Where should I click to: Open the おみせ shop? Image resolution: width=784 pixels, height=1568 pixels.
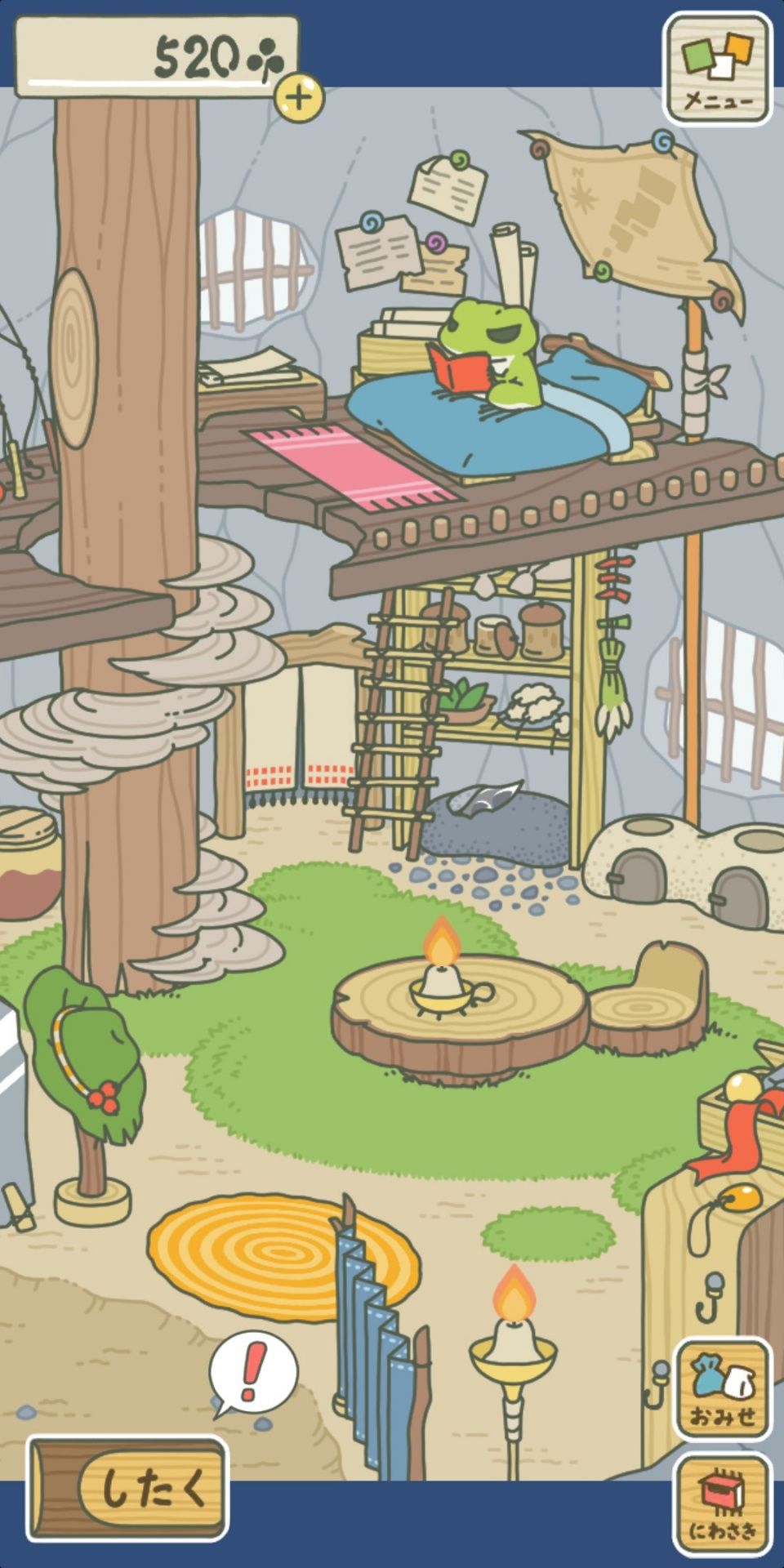click(722, 1389)
